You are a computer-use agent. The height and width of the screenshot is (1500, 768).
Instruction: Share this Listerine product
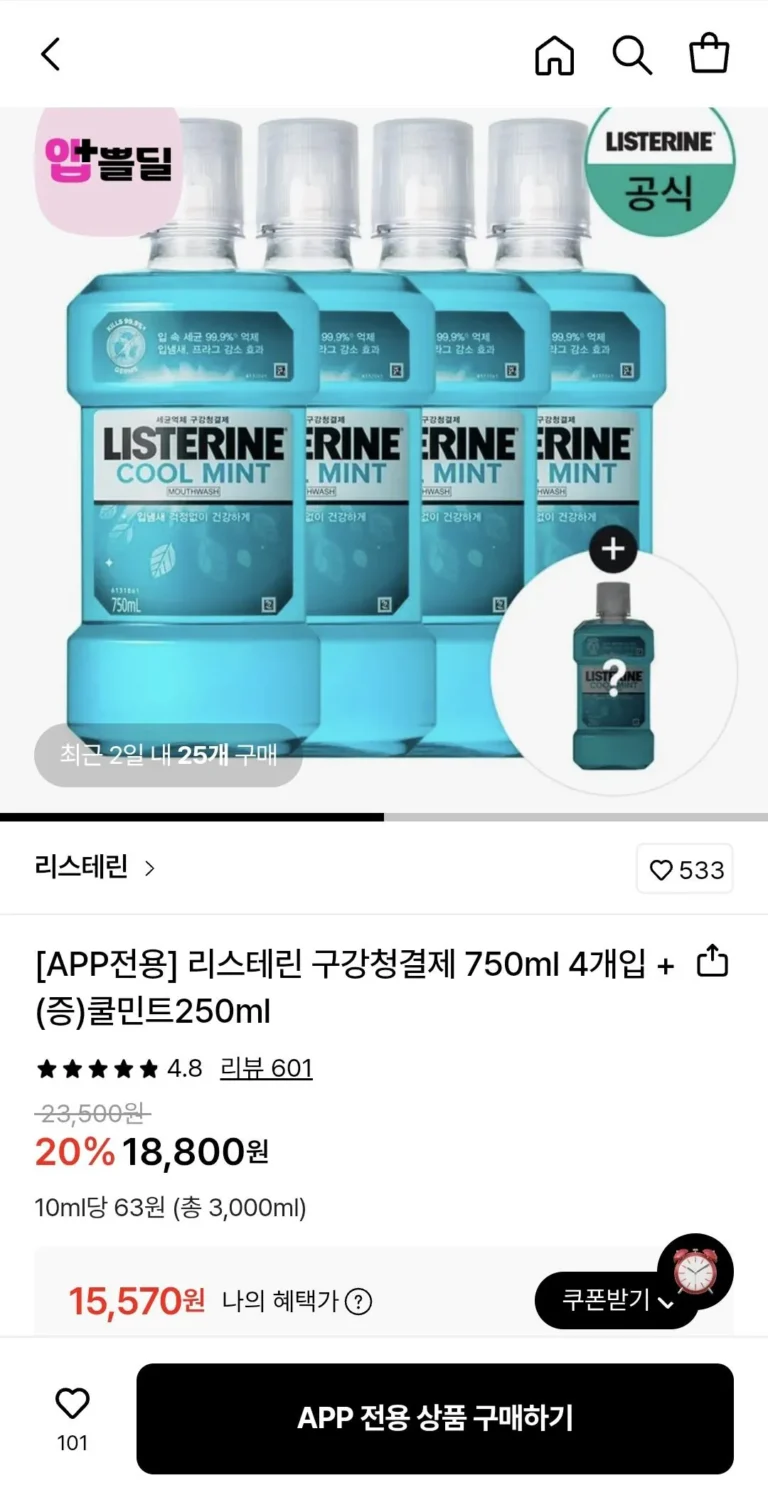point(712,962)
